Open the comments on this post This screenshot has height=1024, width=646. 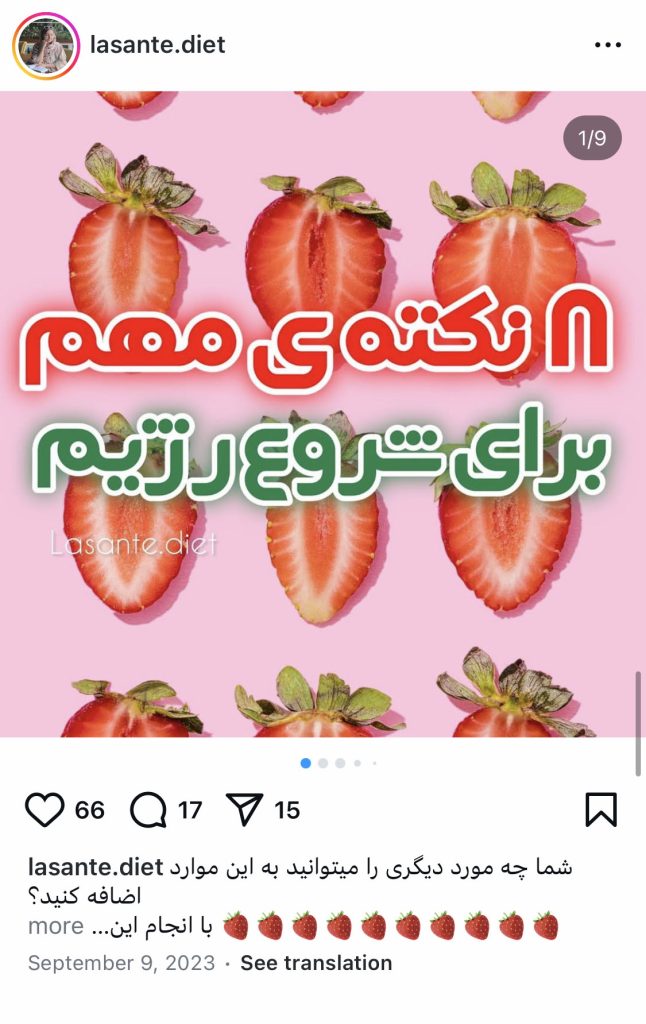point(148,810)
